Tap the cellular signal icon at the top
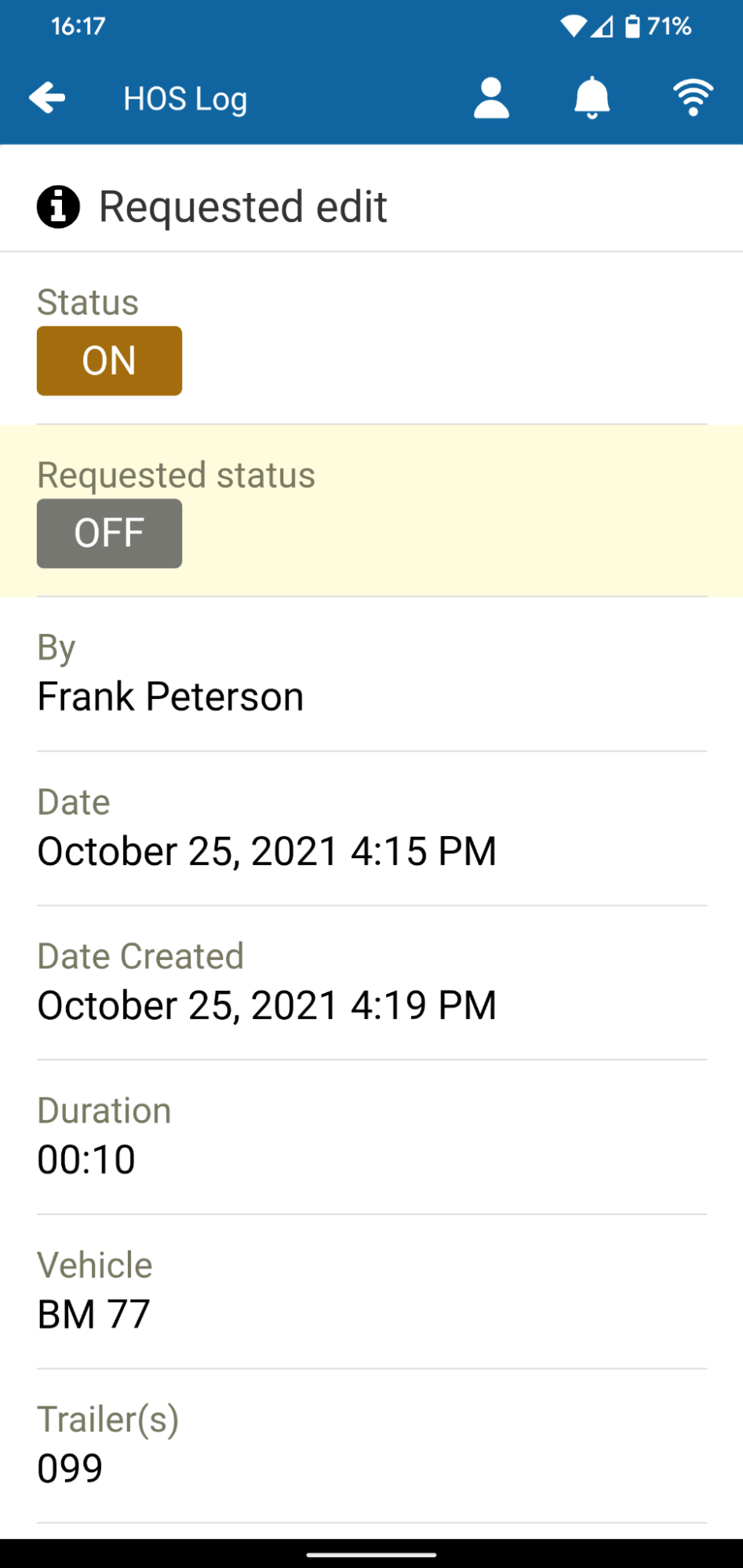Viewport: 743px width, 1568px height. pyautogui.click(x=605, y=25)
